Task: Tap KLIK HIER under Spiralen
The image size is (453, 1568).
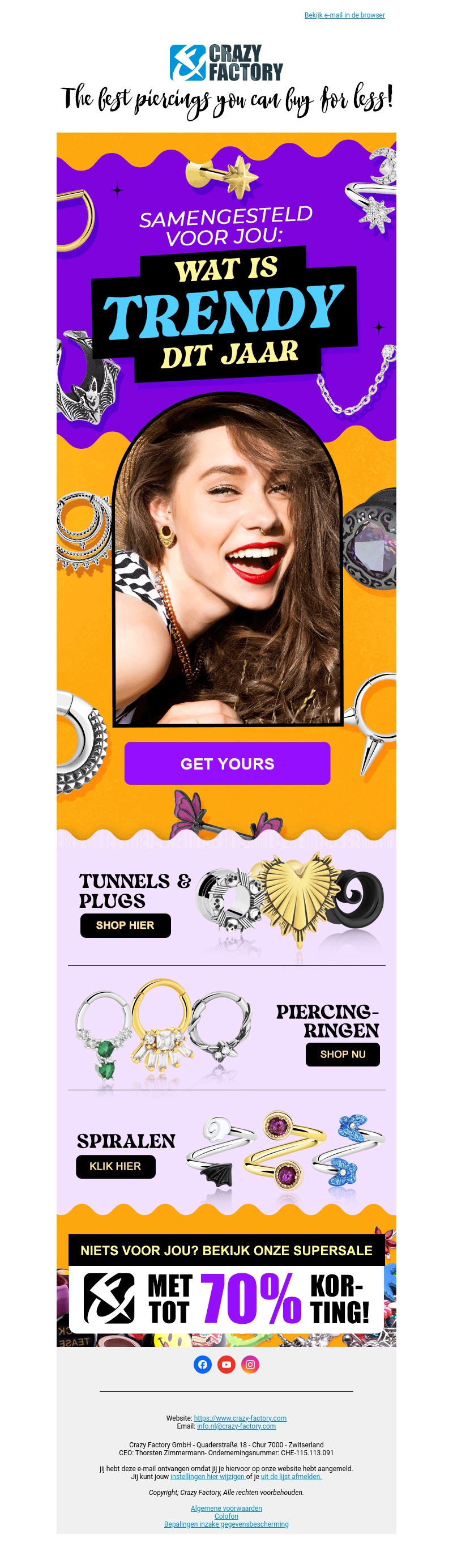Action: click(x=116, y=1166)
